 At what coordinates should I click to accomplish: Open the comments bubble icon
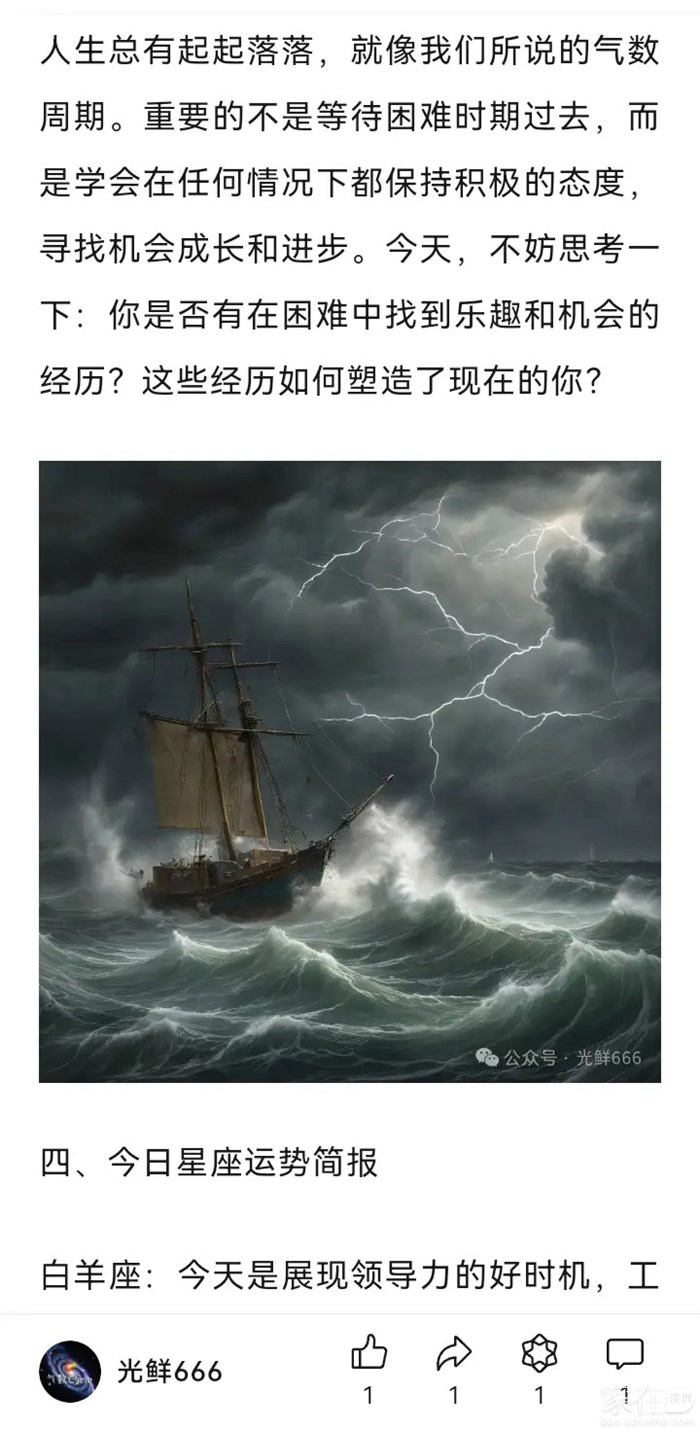click(625, 1355)
